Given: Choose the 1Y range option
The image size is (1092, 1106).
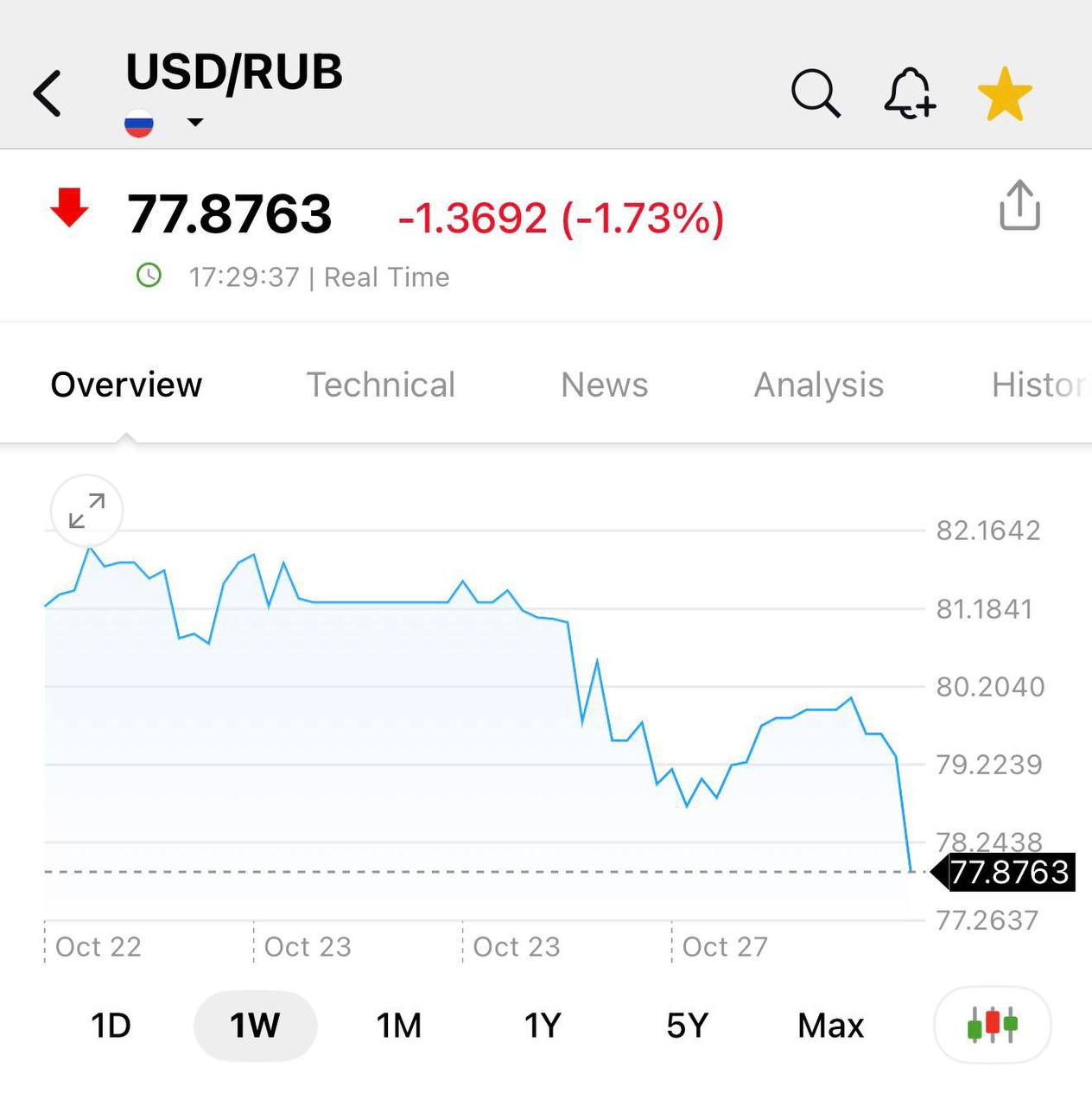Looking at the screenshot, I should coord(542,1025).
